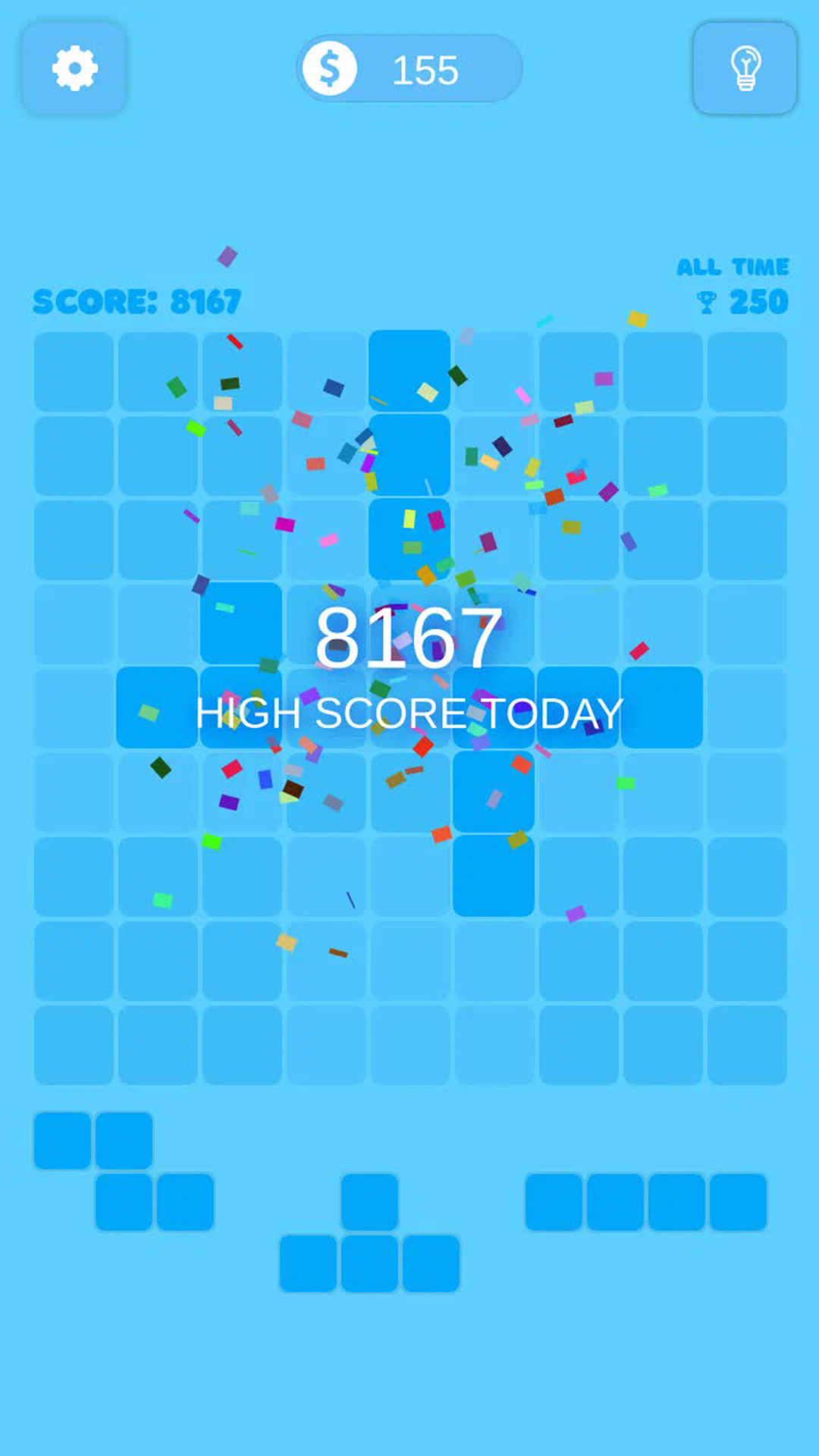This screenshot has width=819, height=1456.
Task: Open the settings gear icon
Action: 74,68
